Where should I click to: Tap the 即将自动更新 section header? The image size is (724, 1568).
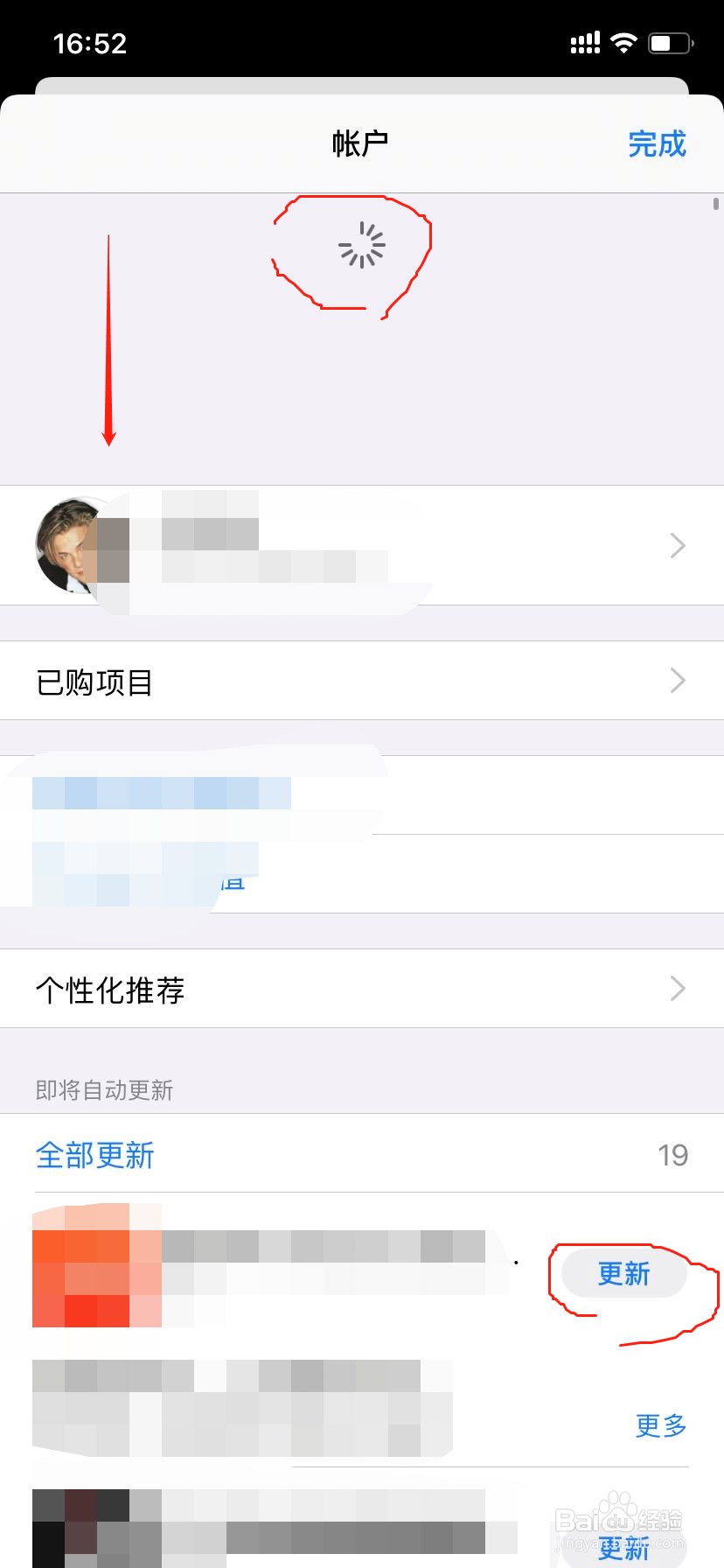pyautogui.click(x=105, y=1090)
